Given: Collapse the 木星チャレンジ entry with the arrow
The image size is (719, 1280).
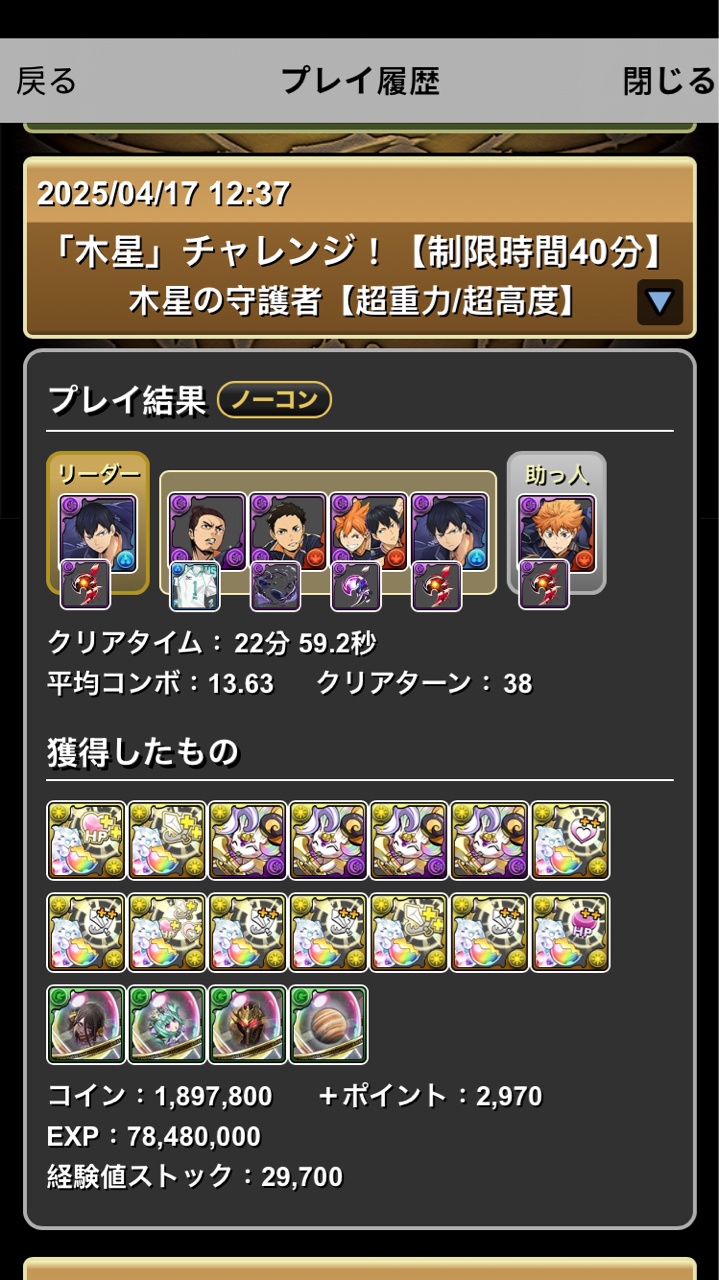Looking at the screenshot, I should (x=659, y=302).
